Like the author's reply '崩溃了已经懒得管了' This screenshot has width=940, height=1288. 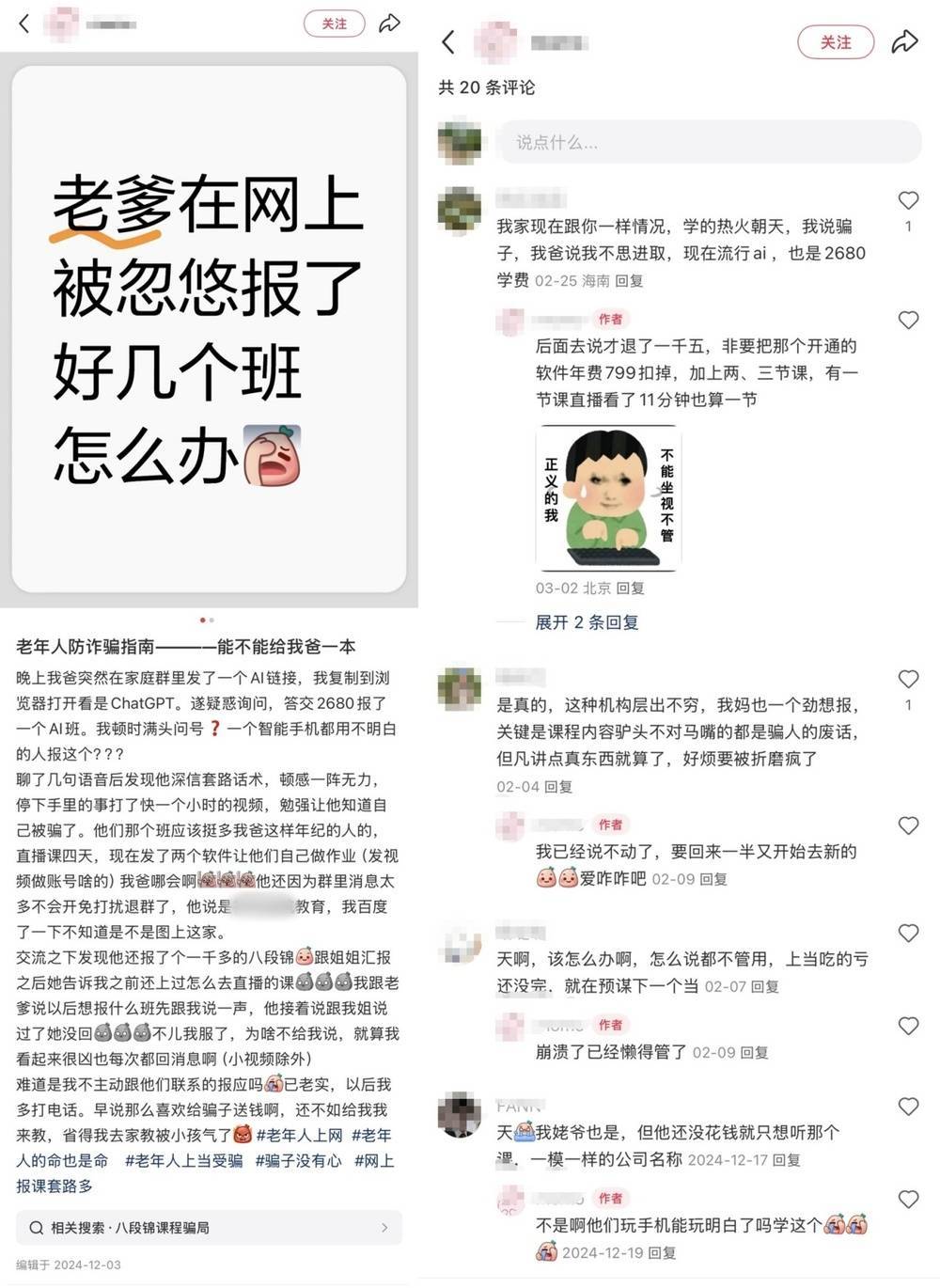point(907,1026)
